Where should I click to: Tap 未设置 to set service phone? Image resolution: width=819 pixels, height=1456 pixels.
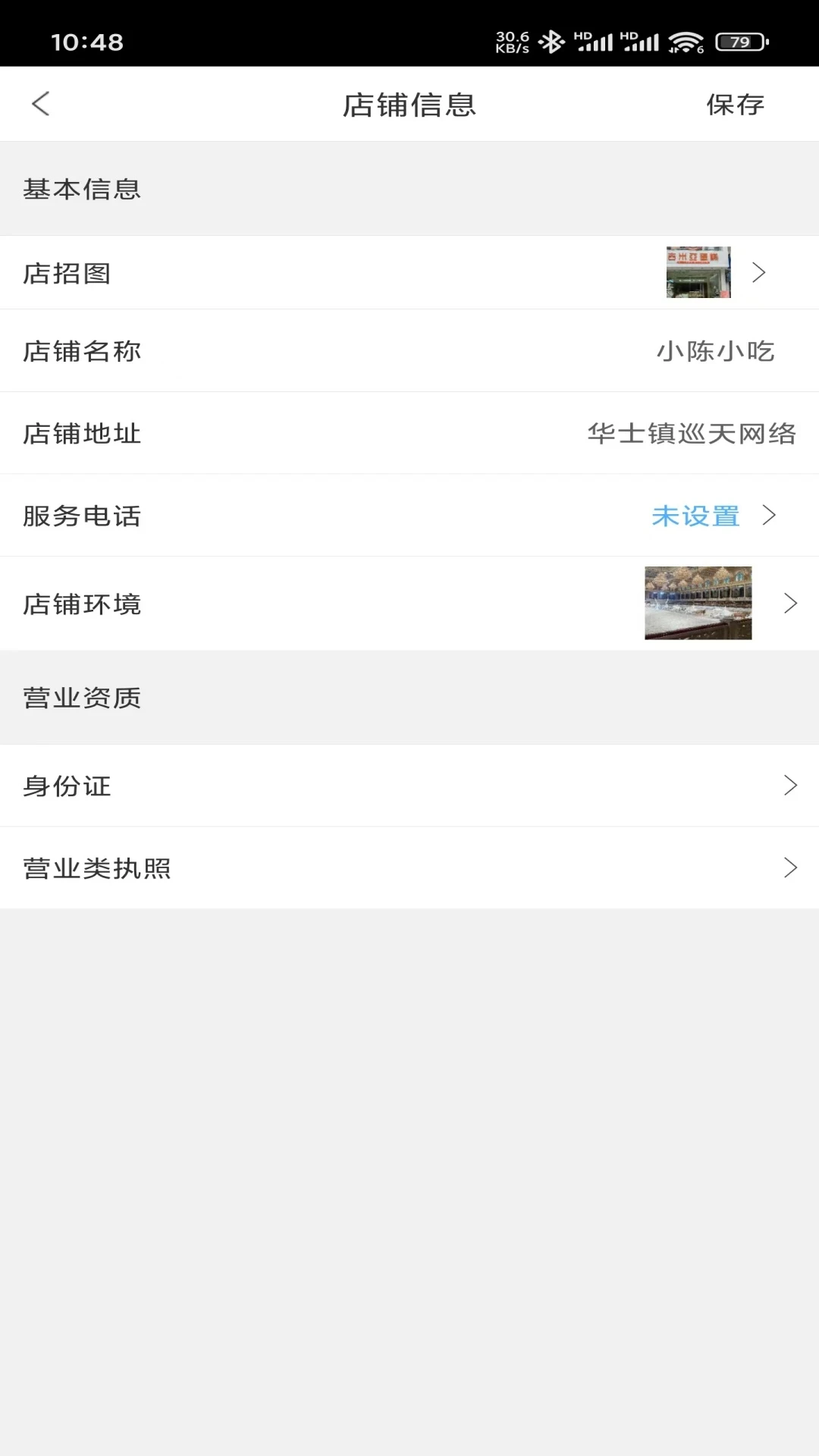coord(695,516)
